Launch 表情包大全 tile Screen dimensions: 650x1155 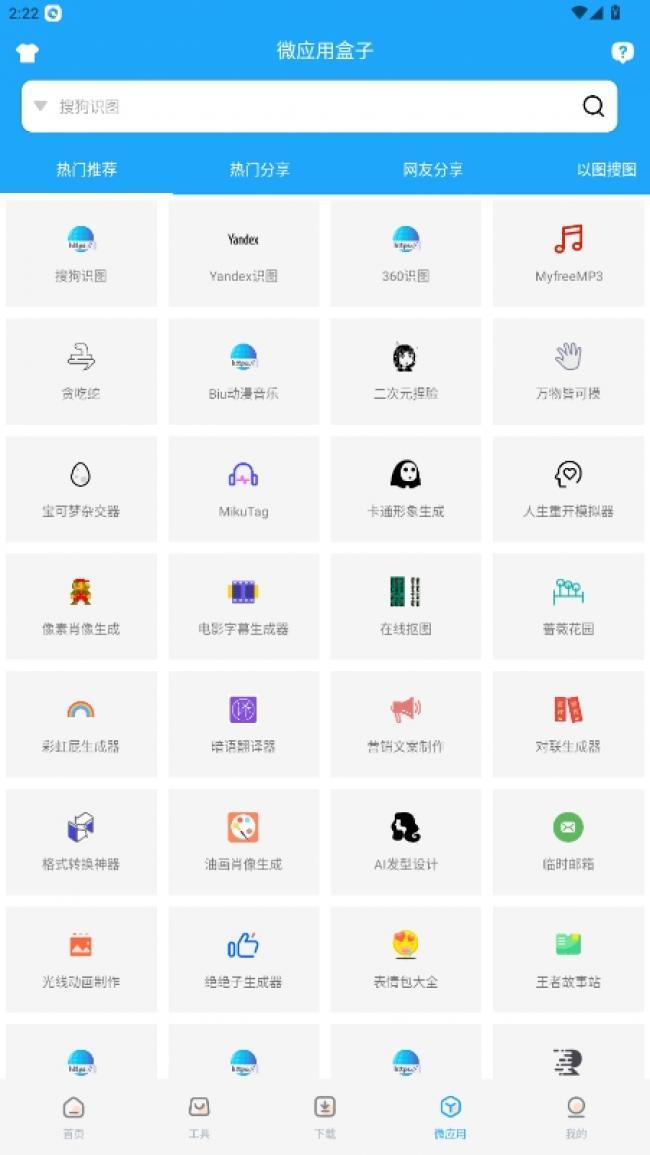pos(405,960)
